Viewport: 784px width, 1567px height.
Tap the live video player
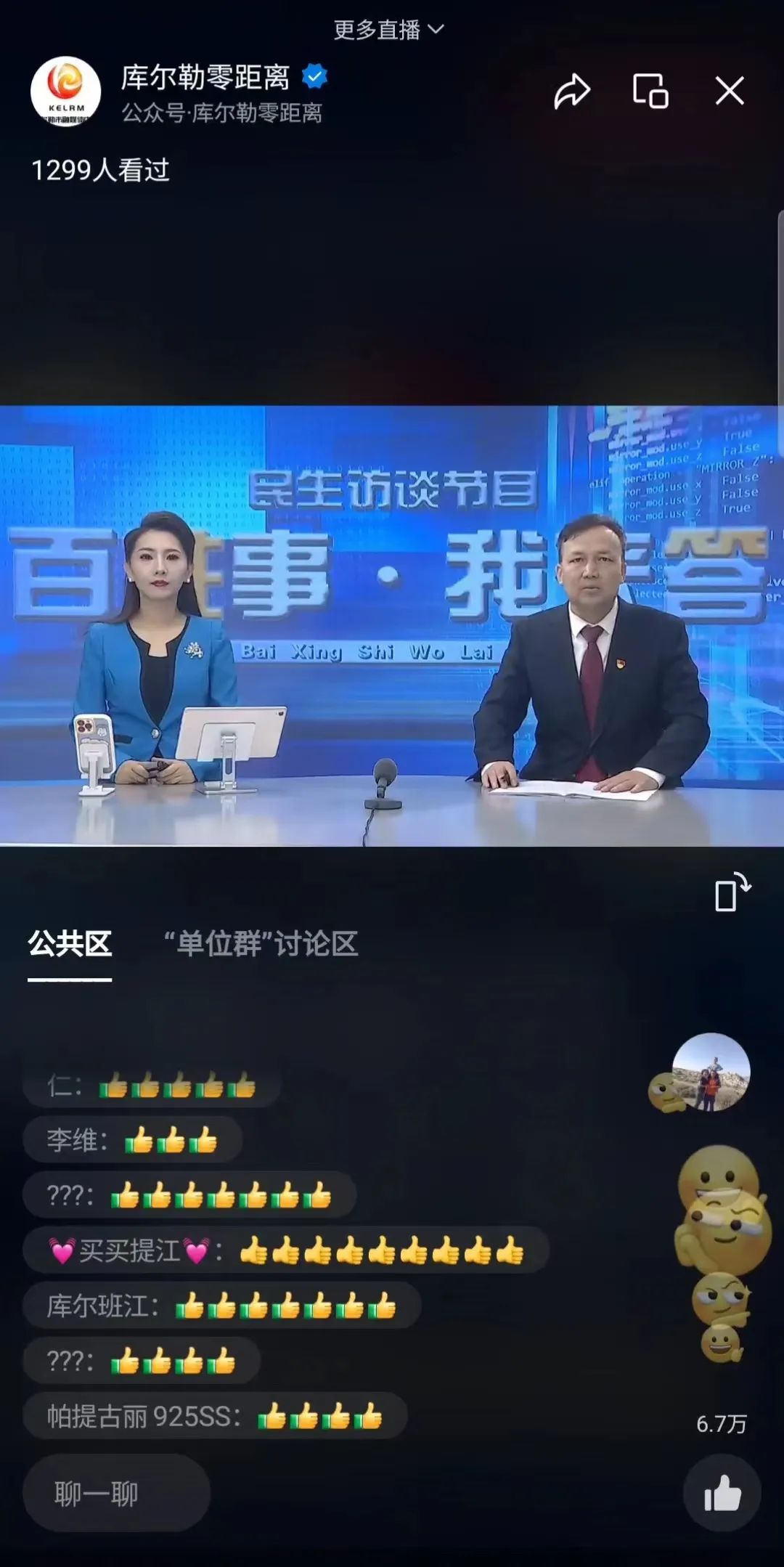point(392,626)
